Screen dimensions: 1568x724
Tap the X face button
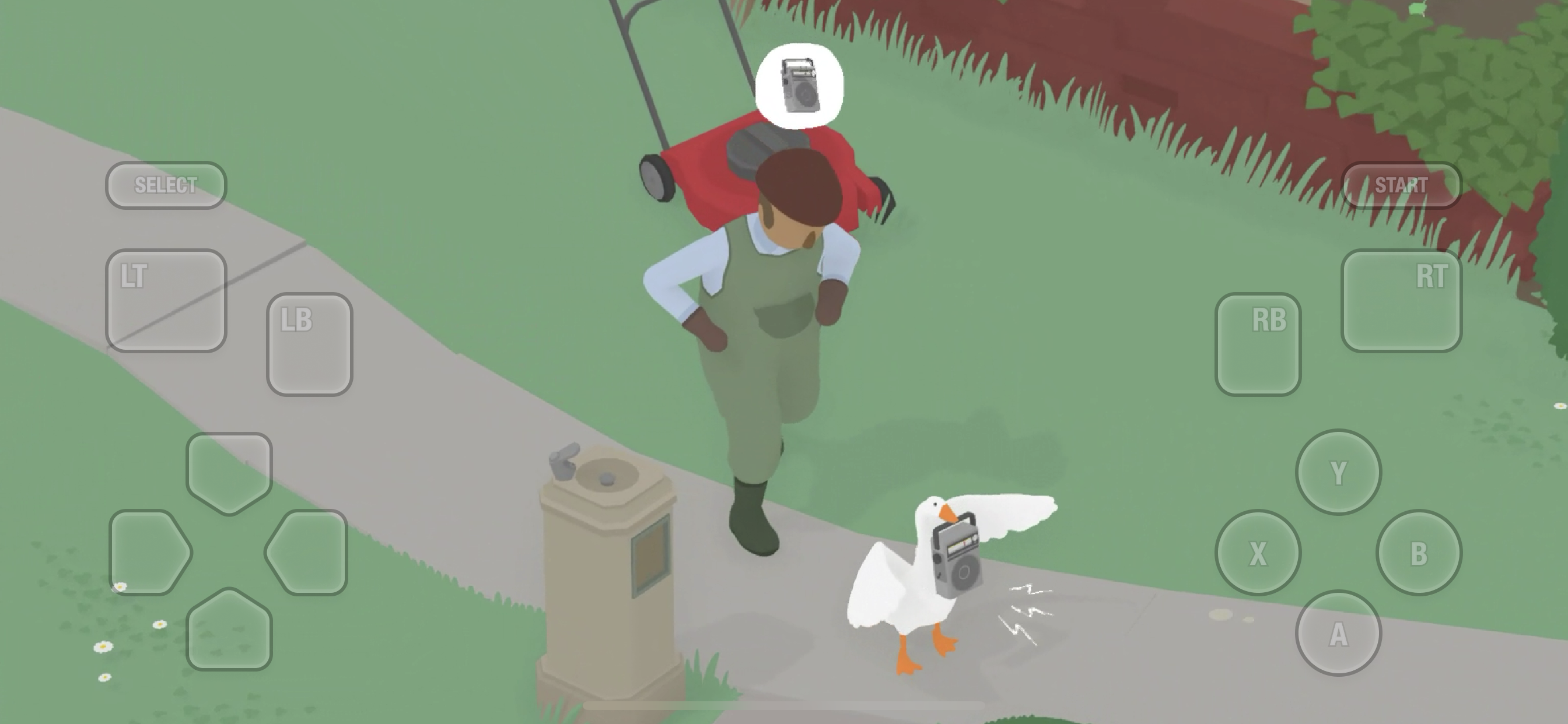click(1258, 553)
